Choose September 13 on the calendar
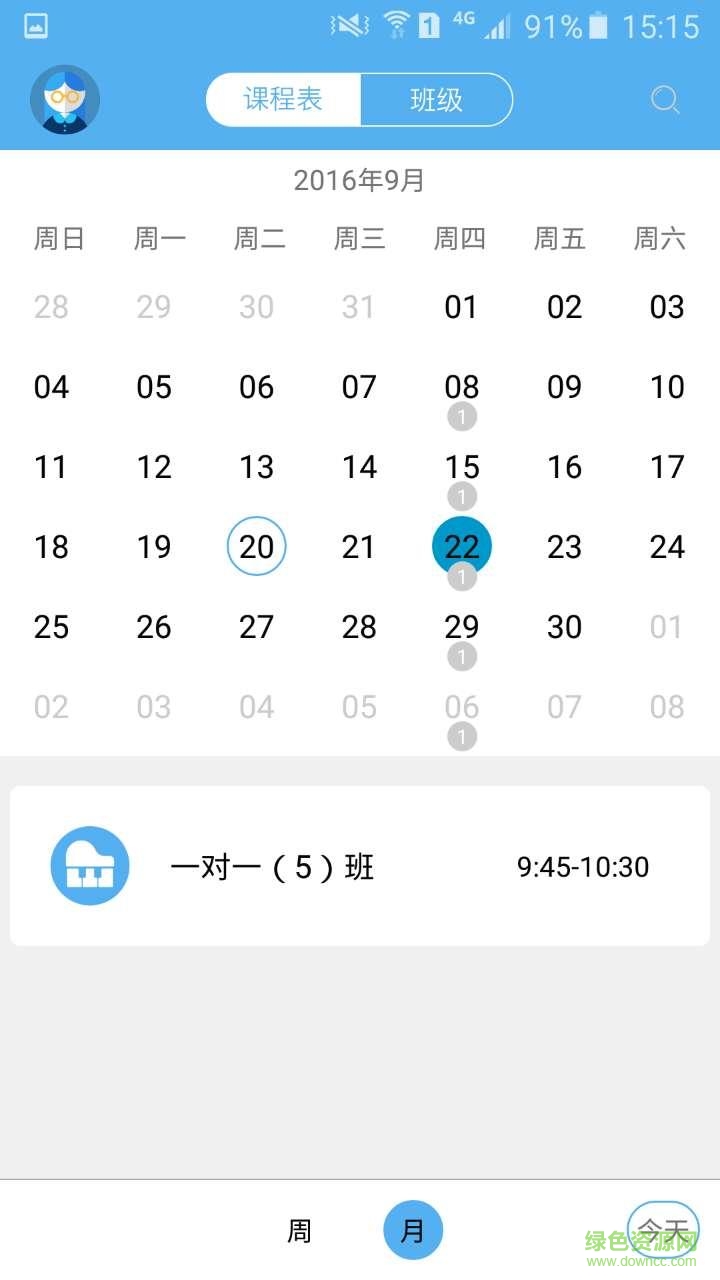The width and height of the screenshot is (720, 1280). (257, 467)
